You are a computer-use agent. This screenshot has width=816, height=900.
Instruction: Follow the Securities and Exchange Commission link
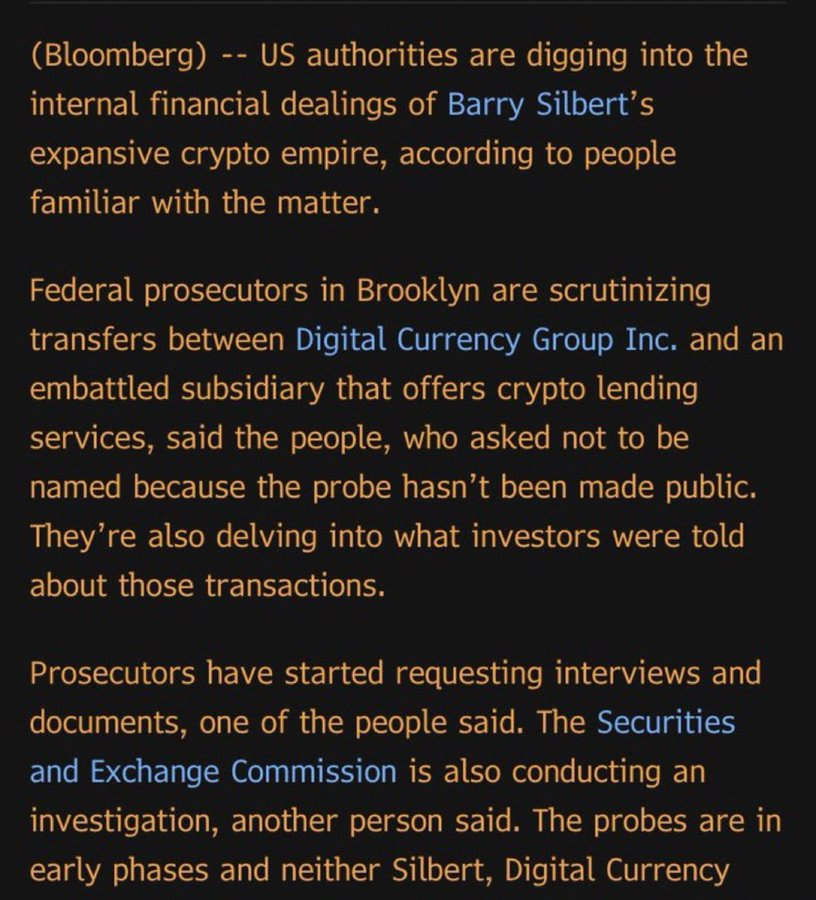pyautogui.click(x=213, y=771)
